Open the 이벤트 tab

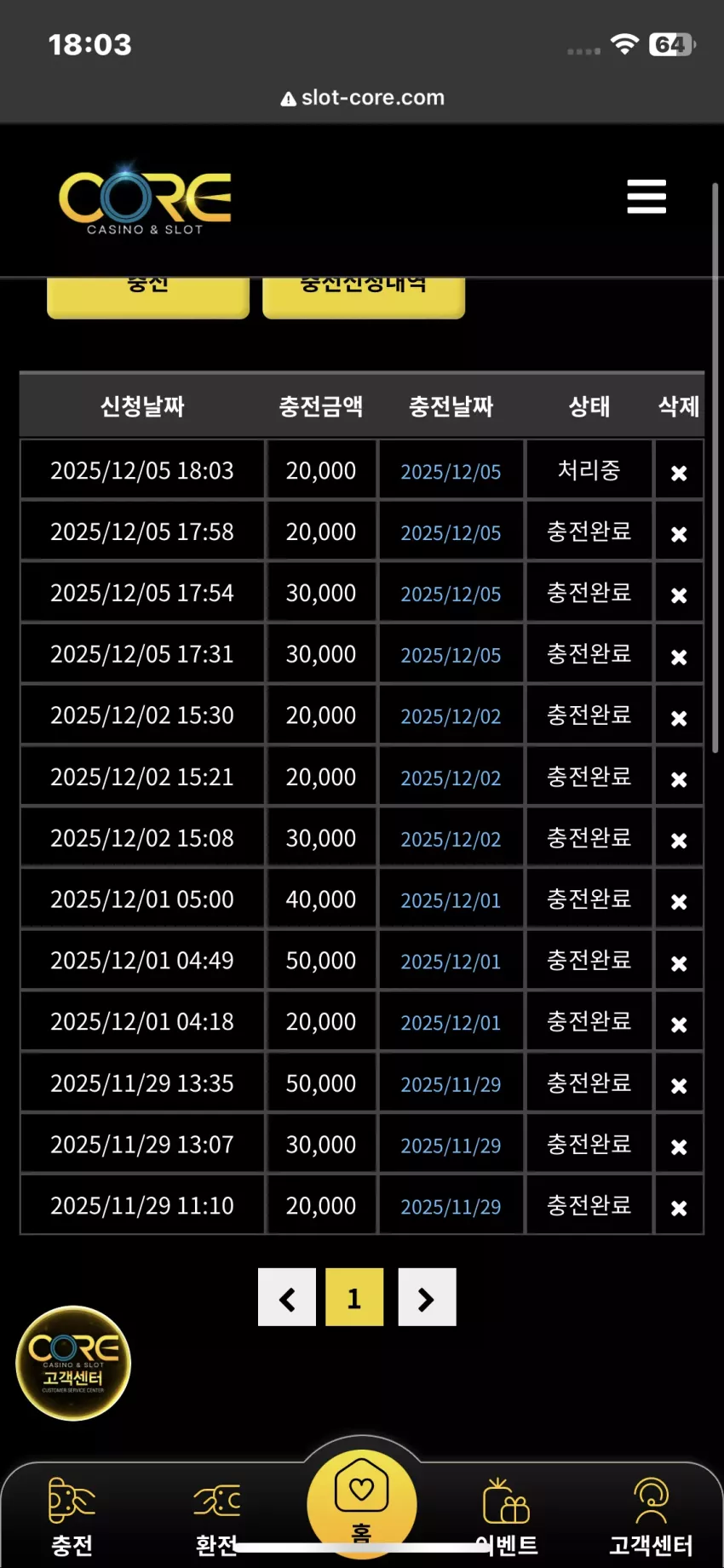(x=506, y=1517)
